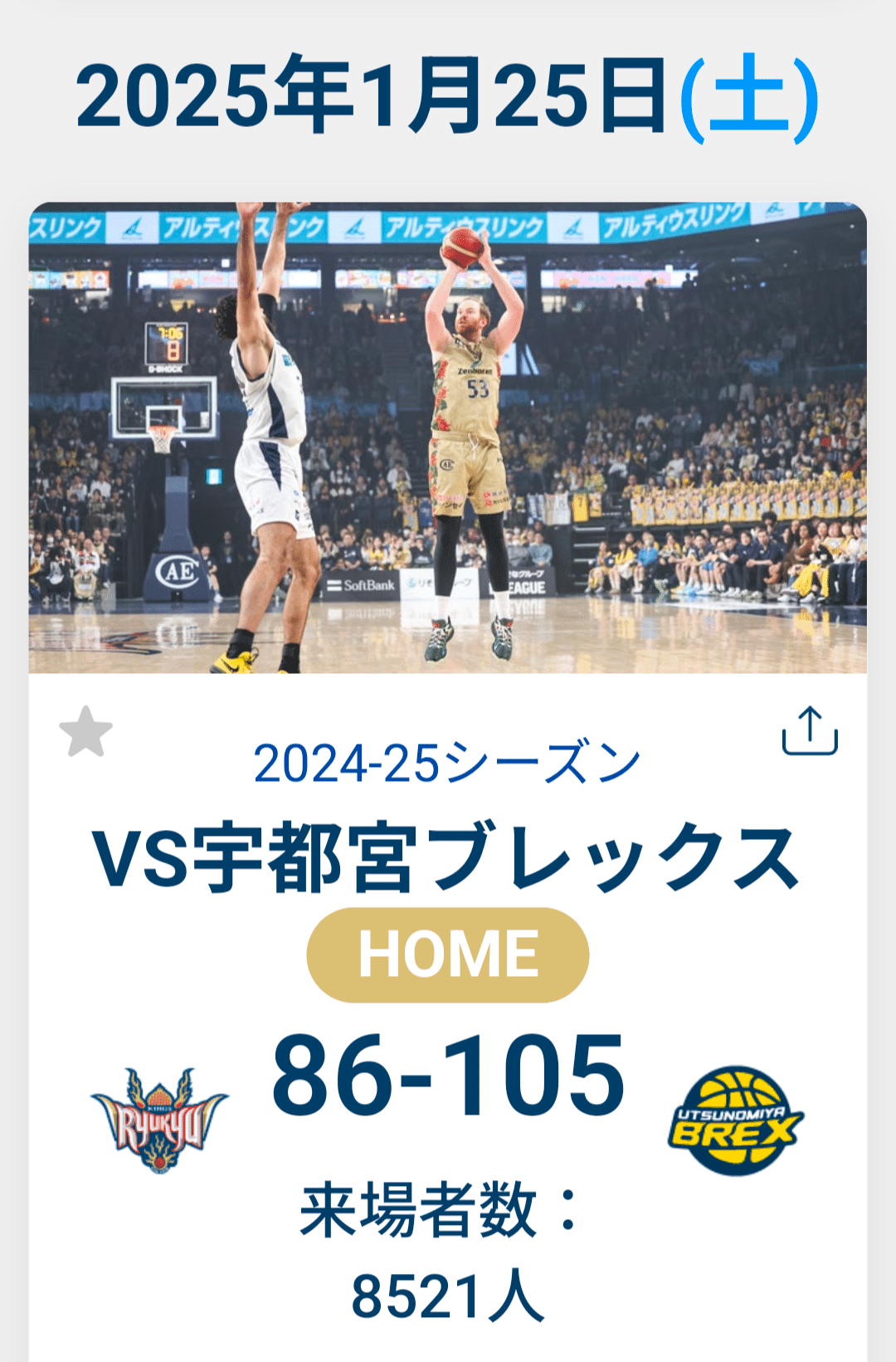Open the date picker on 2025年1月25日
Viewport: 896px width, 1362px height.
coord(448,95)
